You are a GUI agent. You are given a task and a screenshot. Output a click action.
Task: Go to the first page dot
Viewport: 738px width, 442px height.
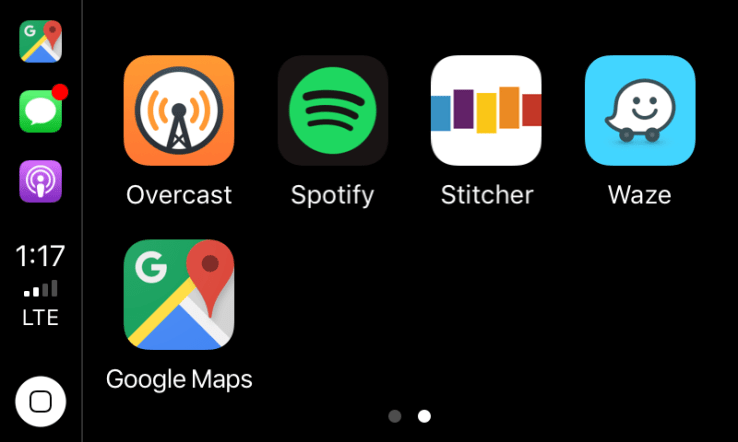tap(395, 416)
